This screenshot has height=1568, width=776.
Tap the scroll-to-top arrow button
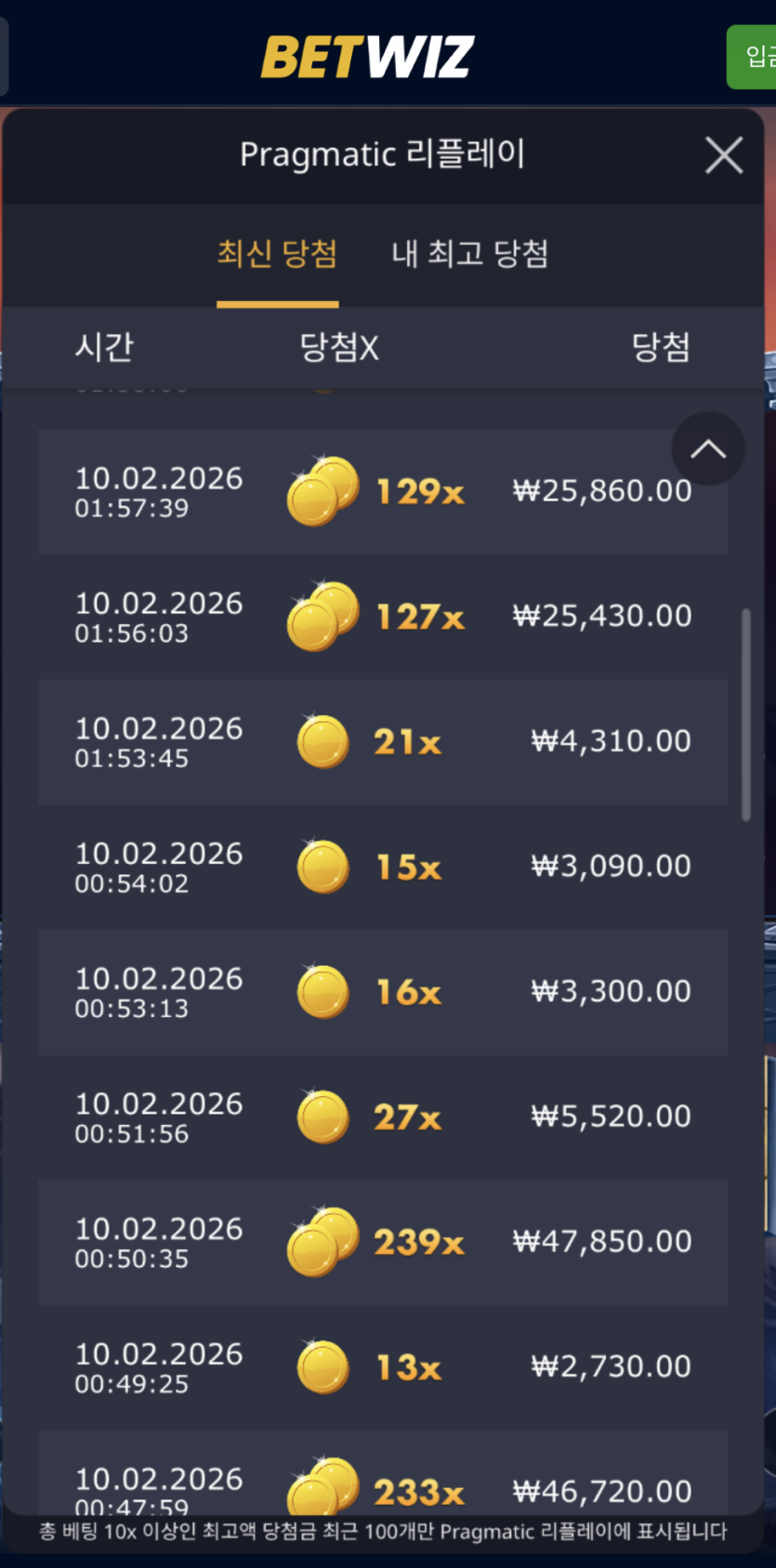pos(708,450)
